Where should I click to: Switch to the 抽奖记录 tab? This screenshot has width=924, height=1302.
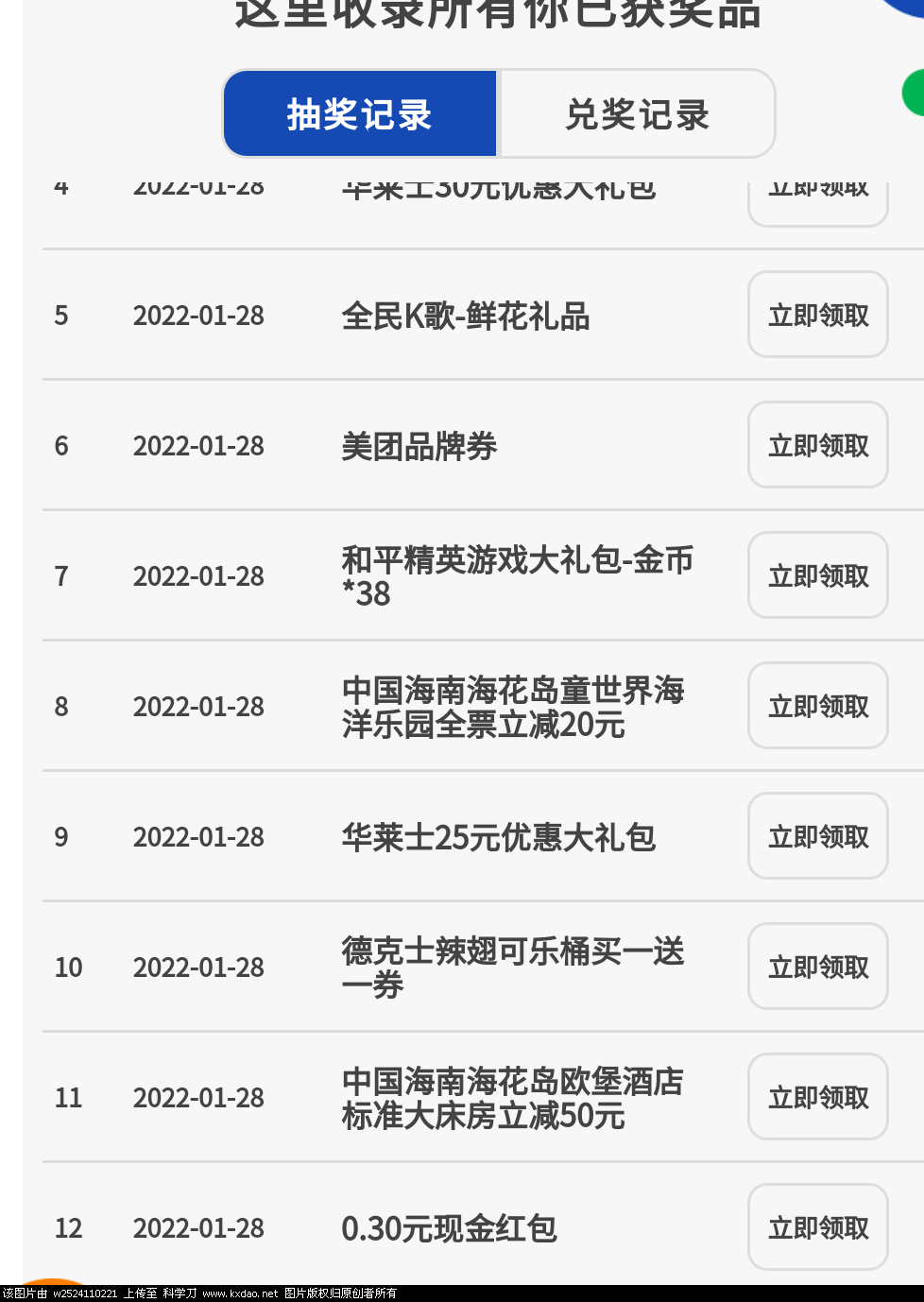(360, 114)
